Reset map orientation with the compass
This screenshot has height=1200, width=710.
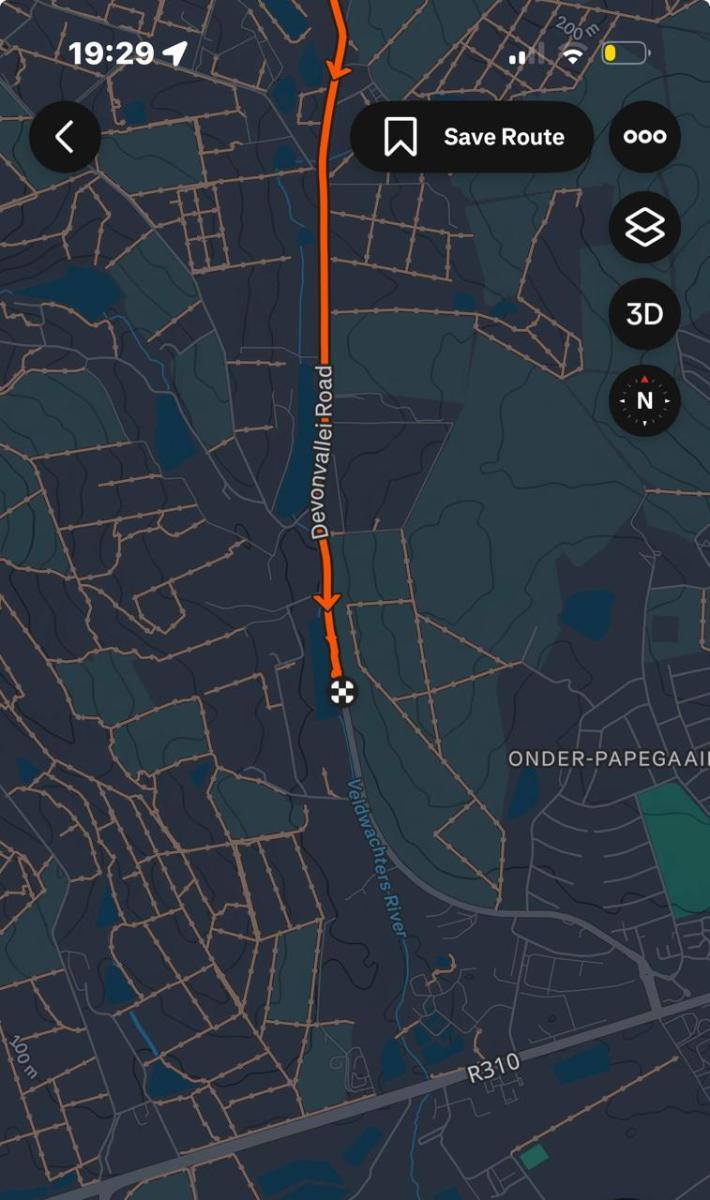pyautogui.click(x=645, y=401)
